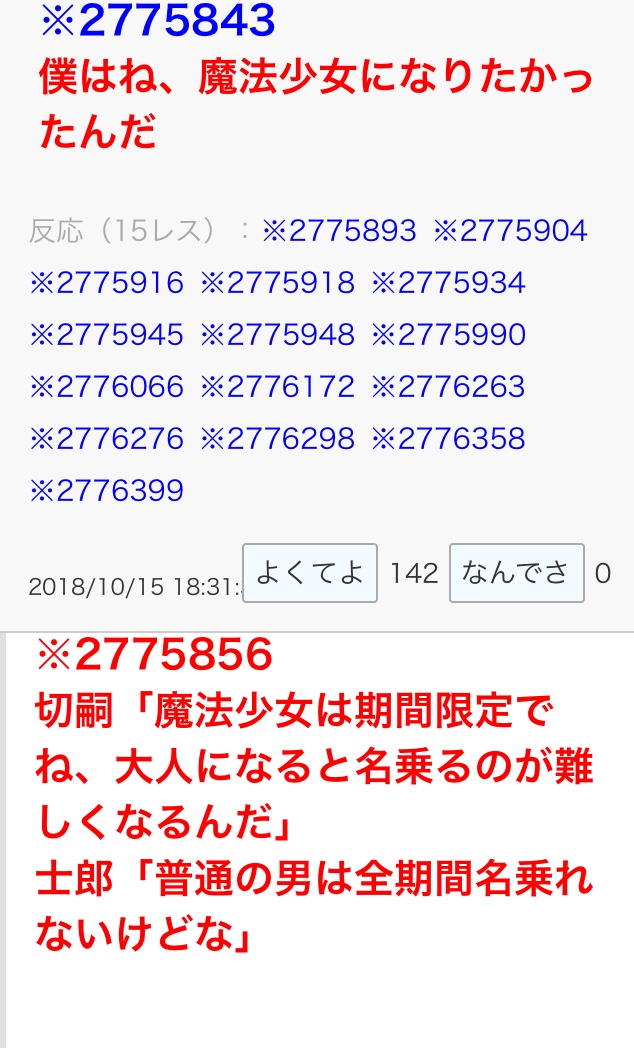This screenshot has width=634, height=1048.
Task: View reply ※2775990
Action: tap(448, 336)
